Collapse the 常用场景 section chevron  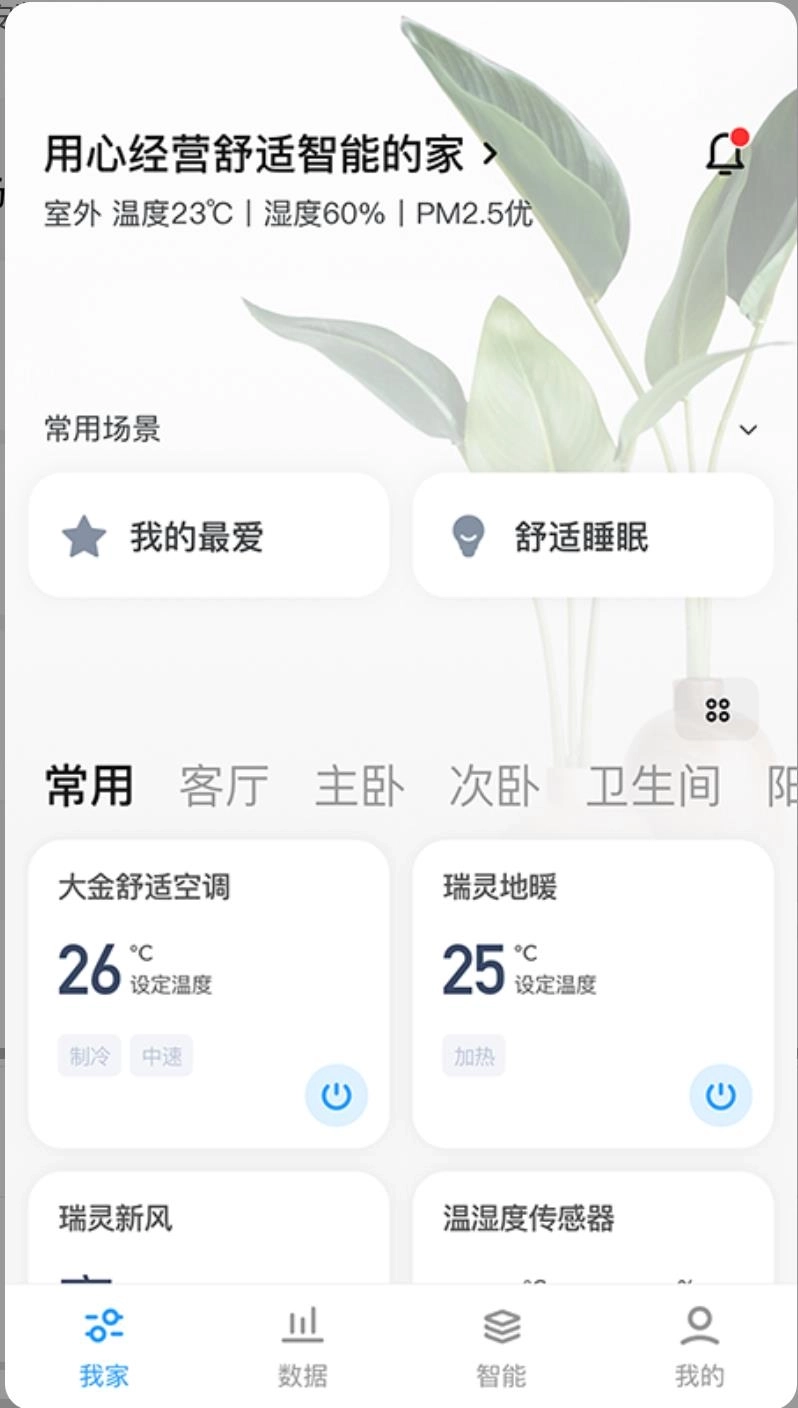(748, 430)
